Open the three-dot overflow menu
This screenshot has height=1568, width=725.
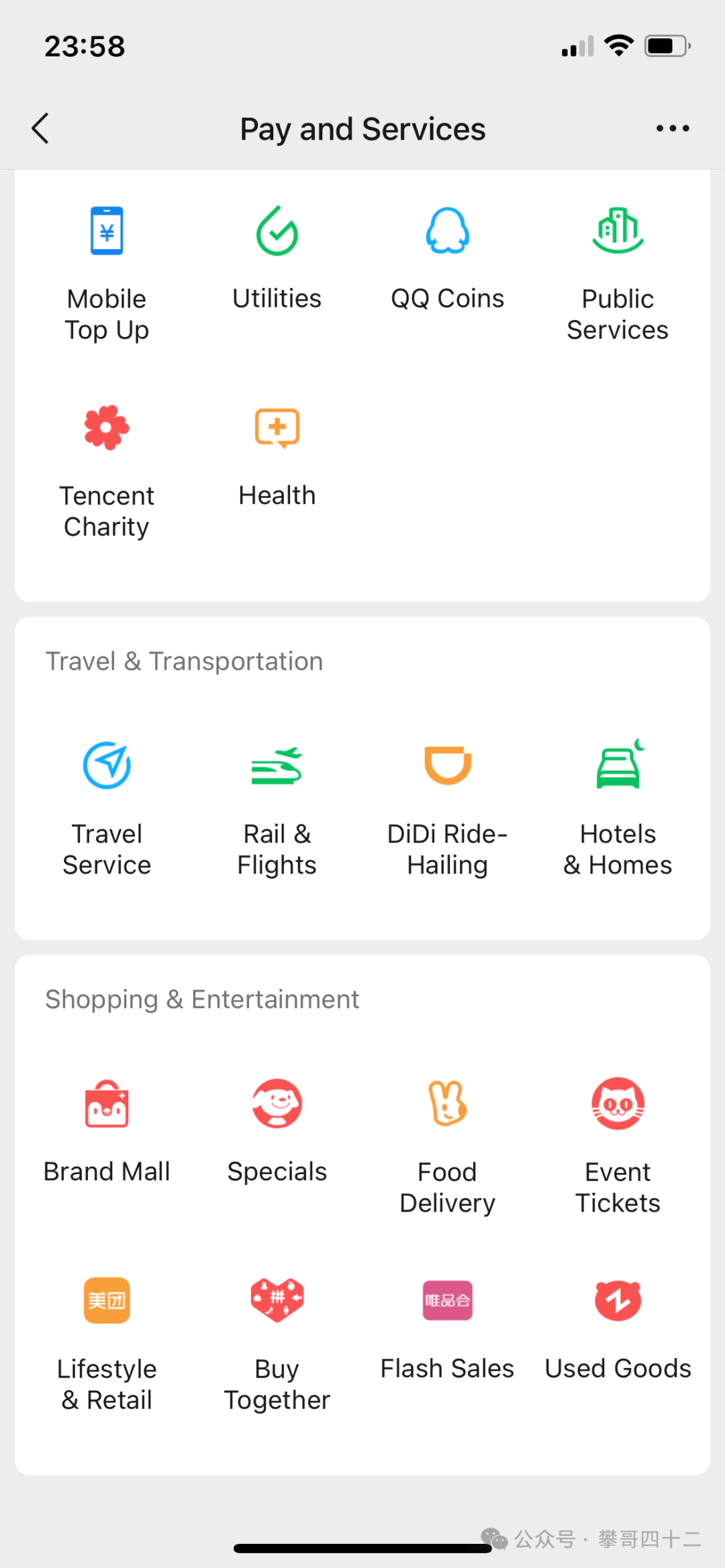click(673, 128)
